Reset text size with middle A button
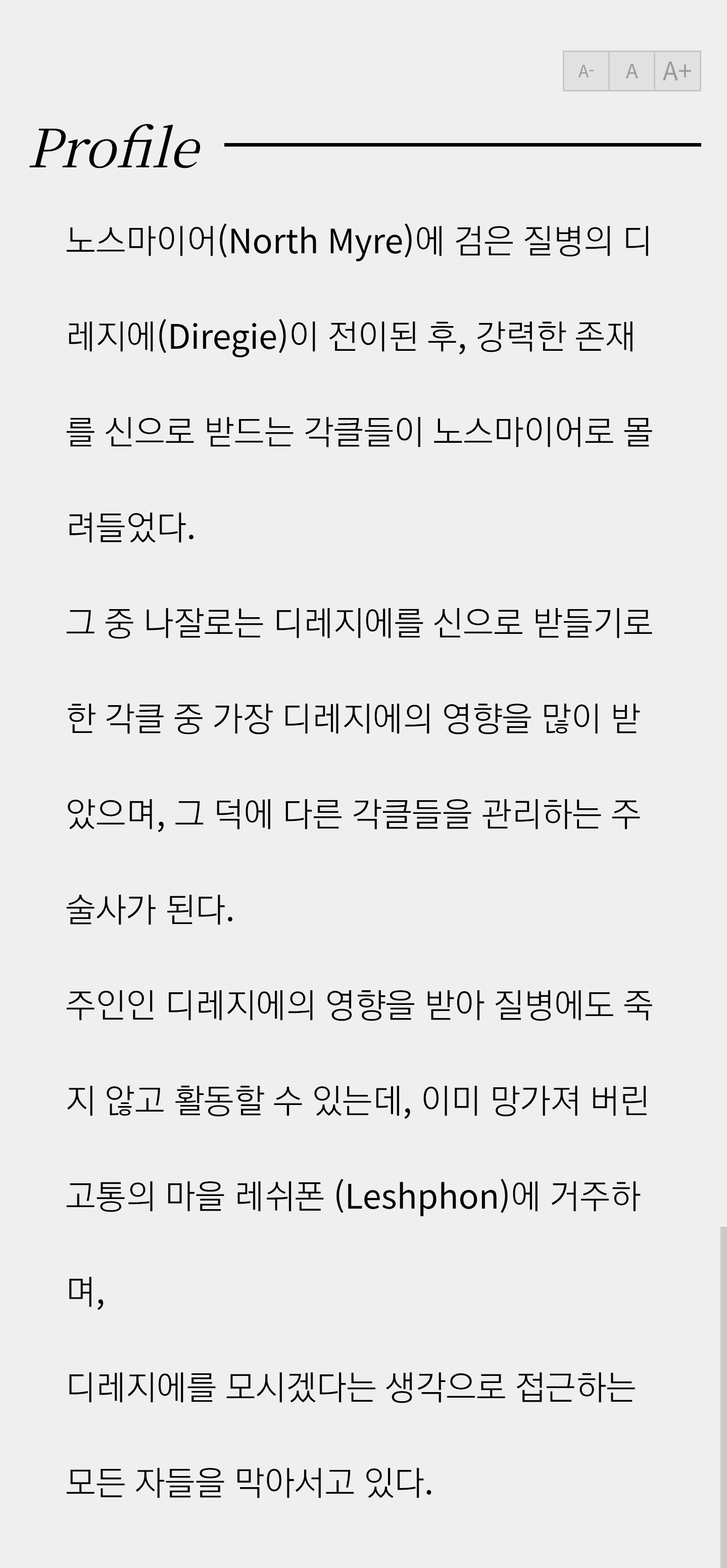The width and height of the screenshot is (727, 1568). click(x=632, y=71)
